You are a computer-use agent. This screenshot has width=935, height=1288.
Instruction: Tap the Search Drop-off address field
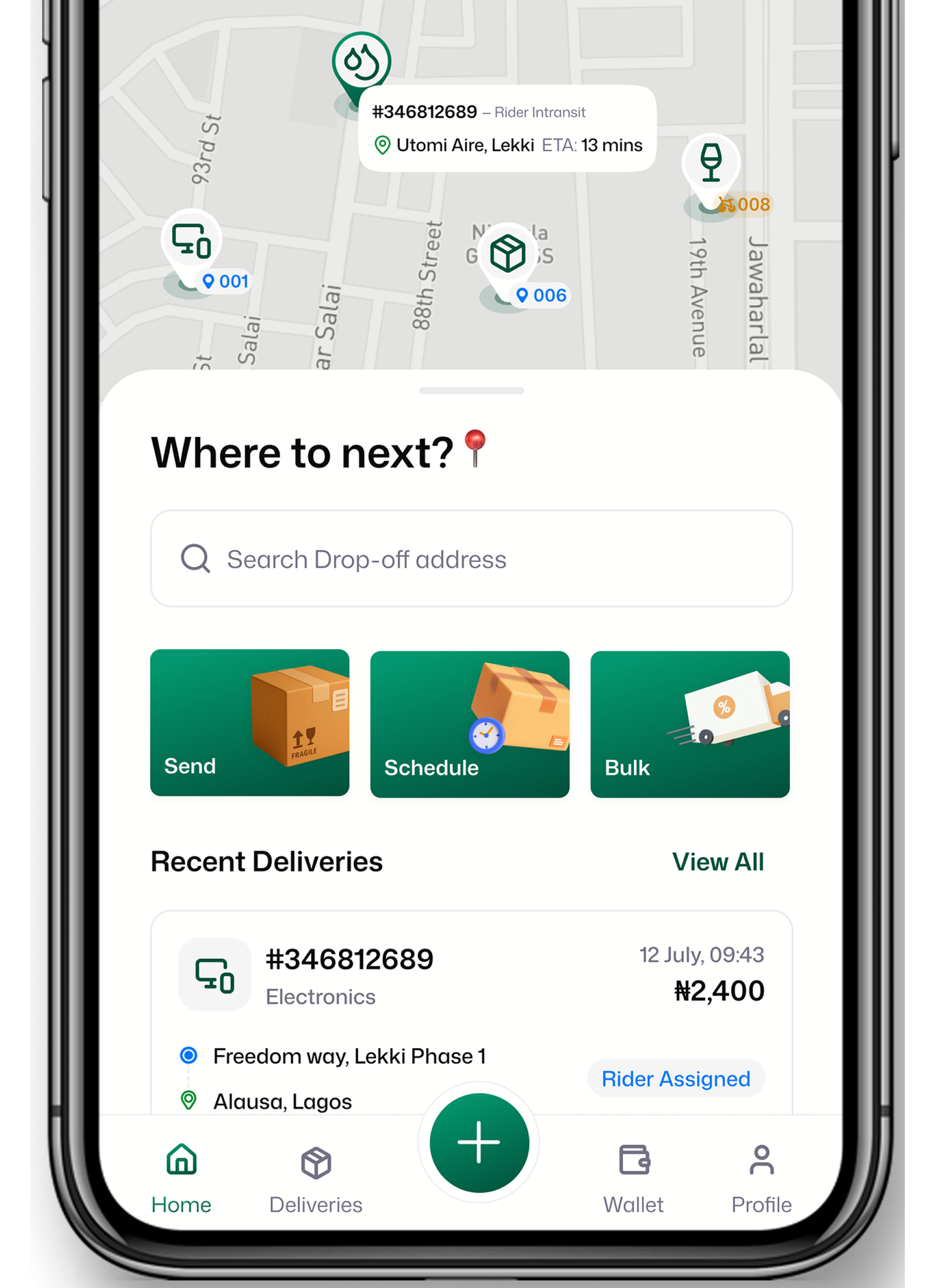pyautogui.click(x=472, y=559)
